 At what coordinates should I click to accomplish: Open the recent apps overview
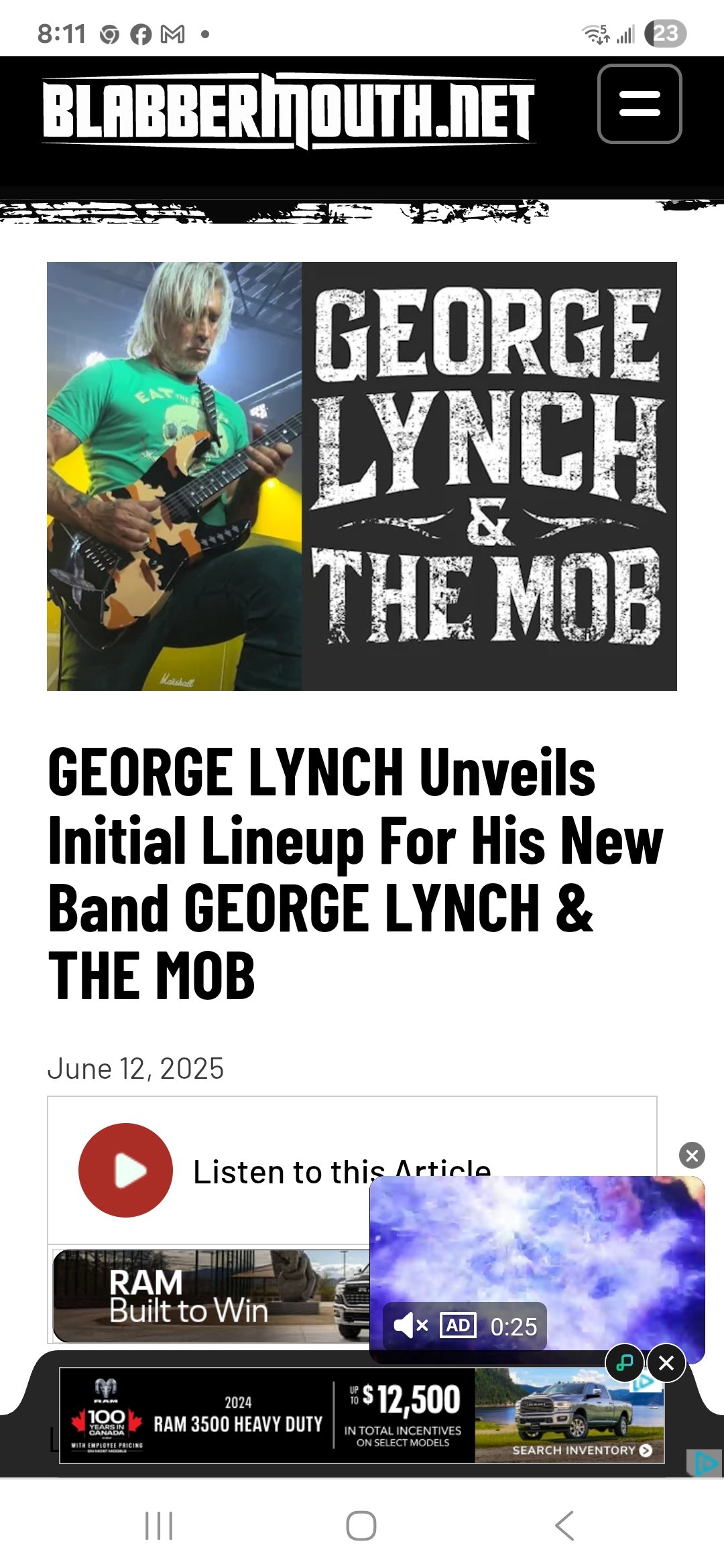point(159,1526)
